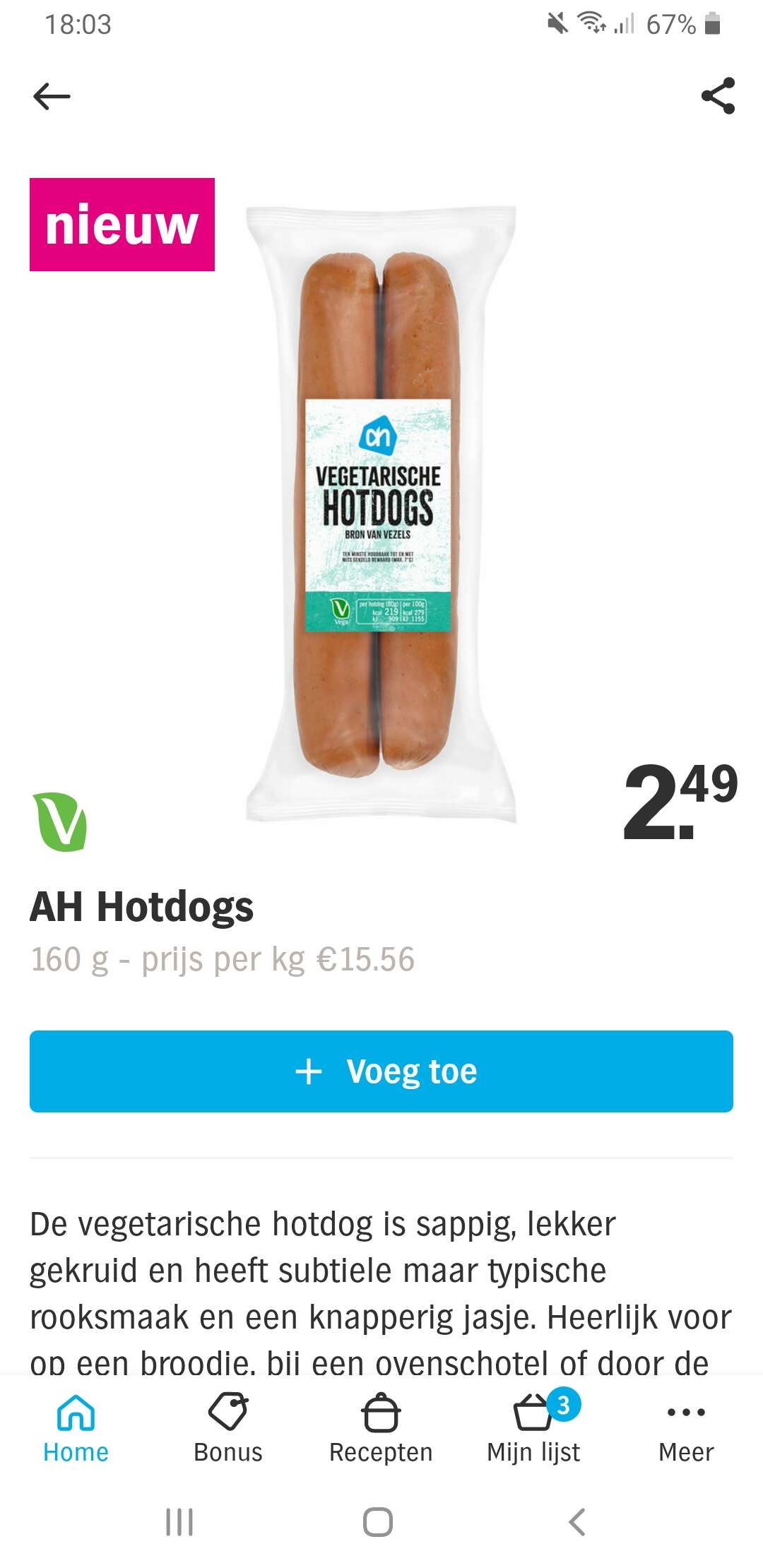Open recent apps from navigation bar
763x1568 pixels.
click(x=179, y=1522)
